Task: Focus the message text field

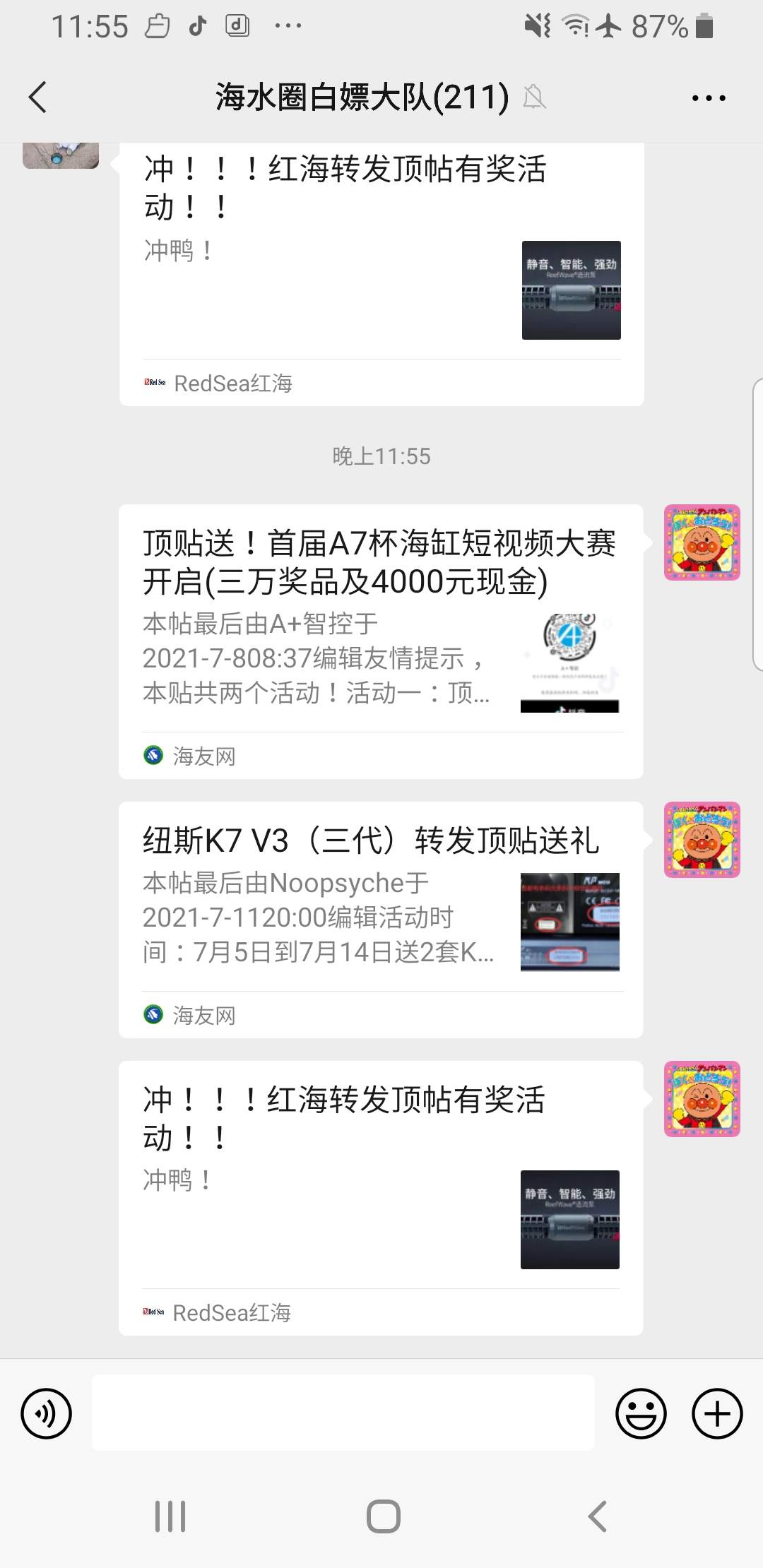Action: [x=343, y=1413]
